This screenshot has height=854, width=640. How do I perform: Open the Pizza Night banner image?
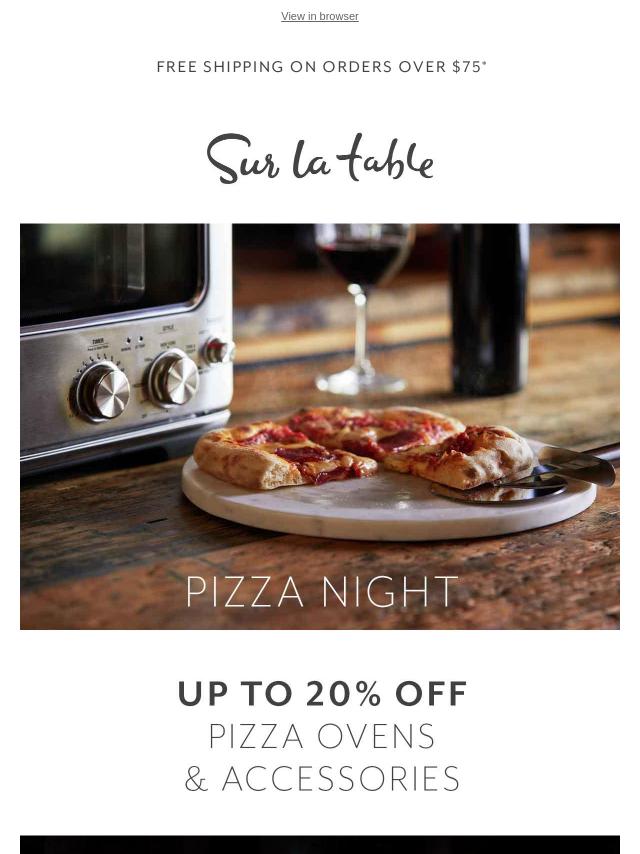320,426
